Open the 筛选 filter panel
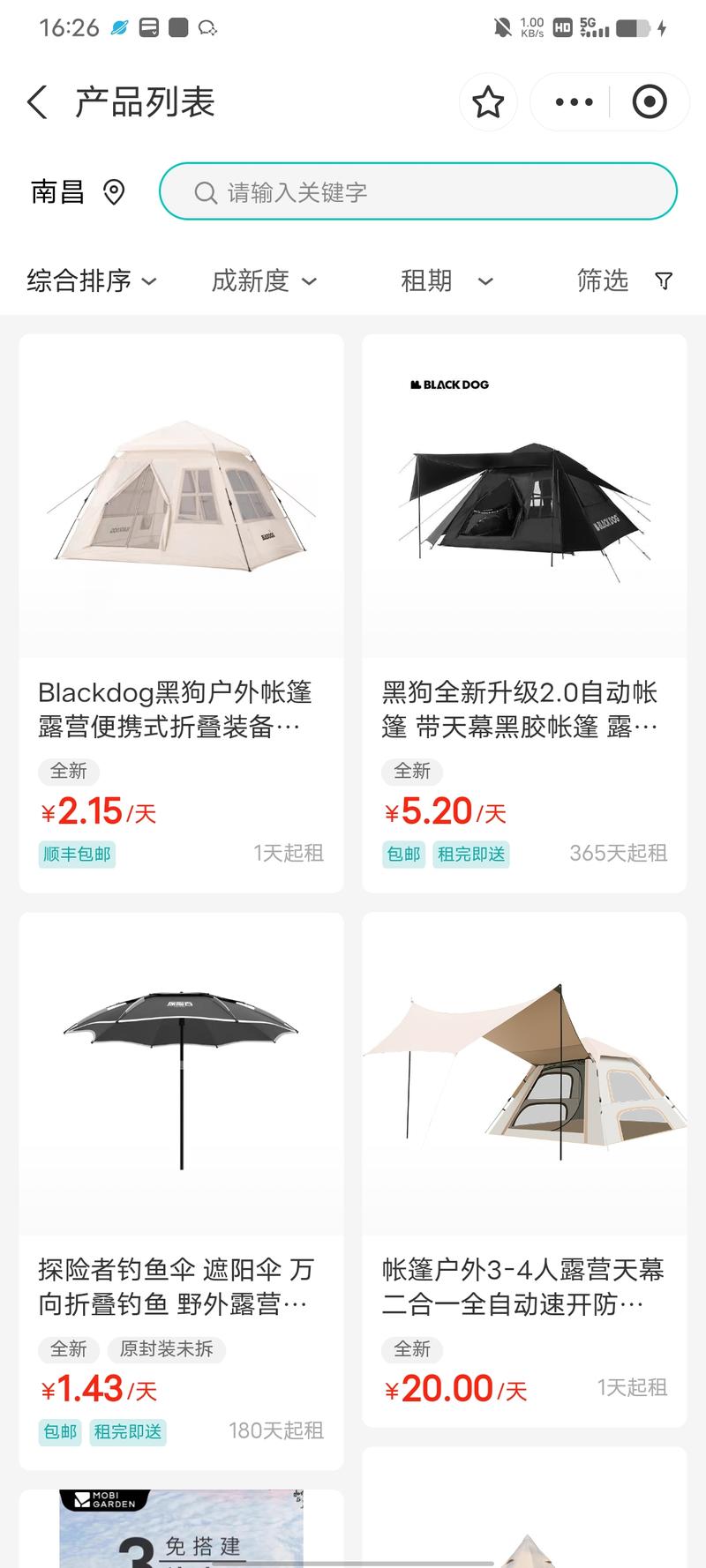 [x=623, y=281]
